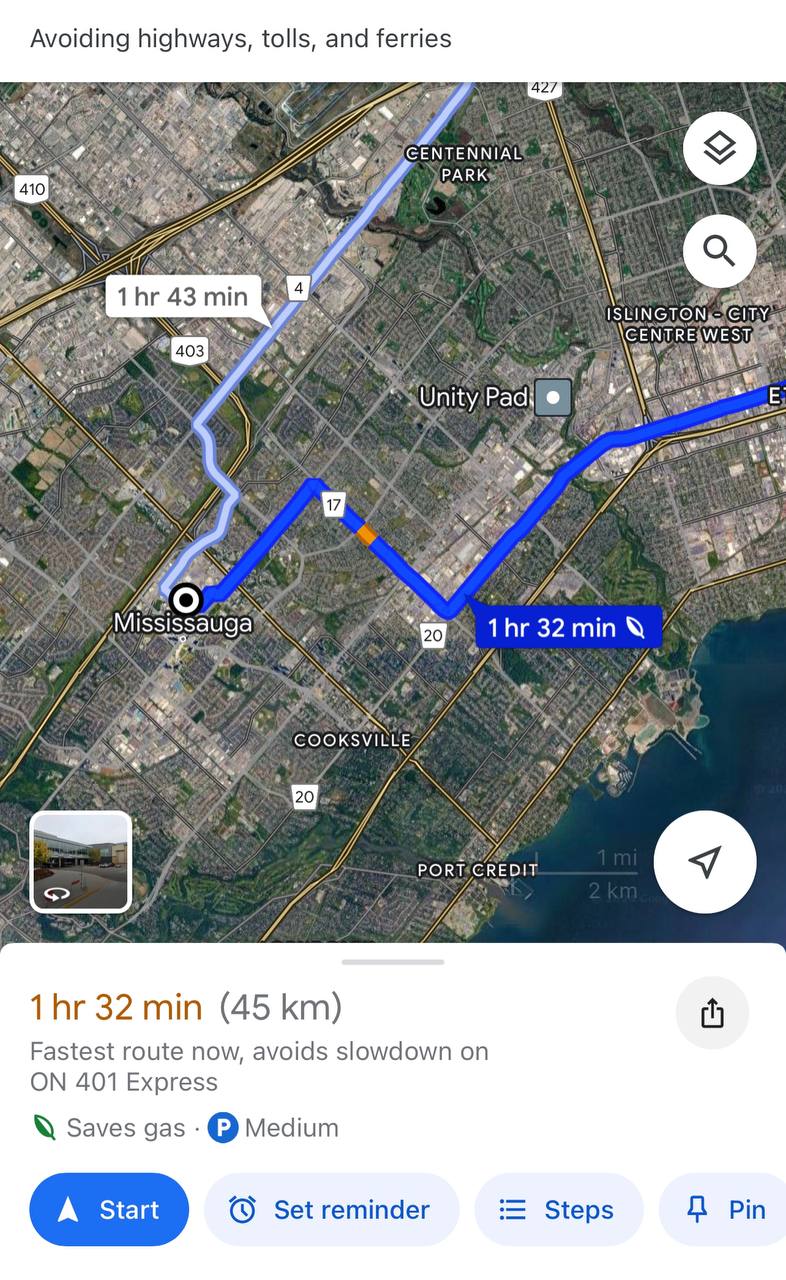
Task: Click the compass location arrow icon
Action: point(705,861)
